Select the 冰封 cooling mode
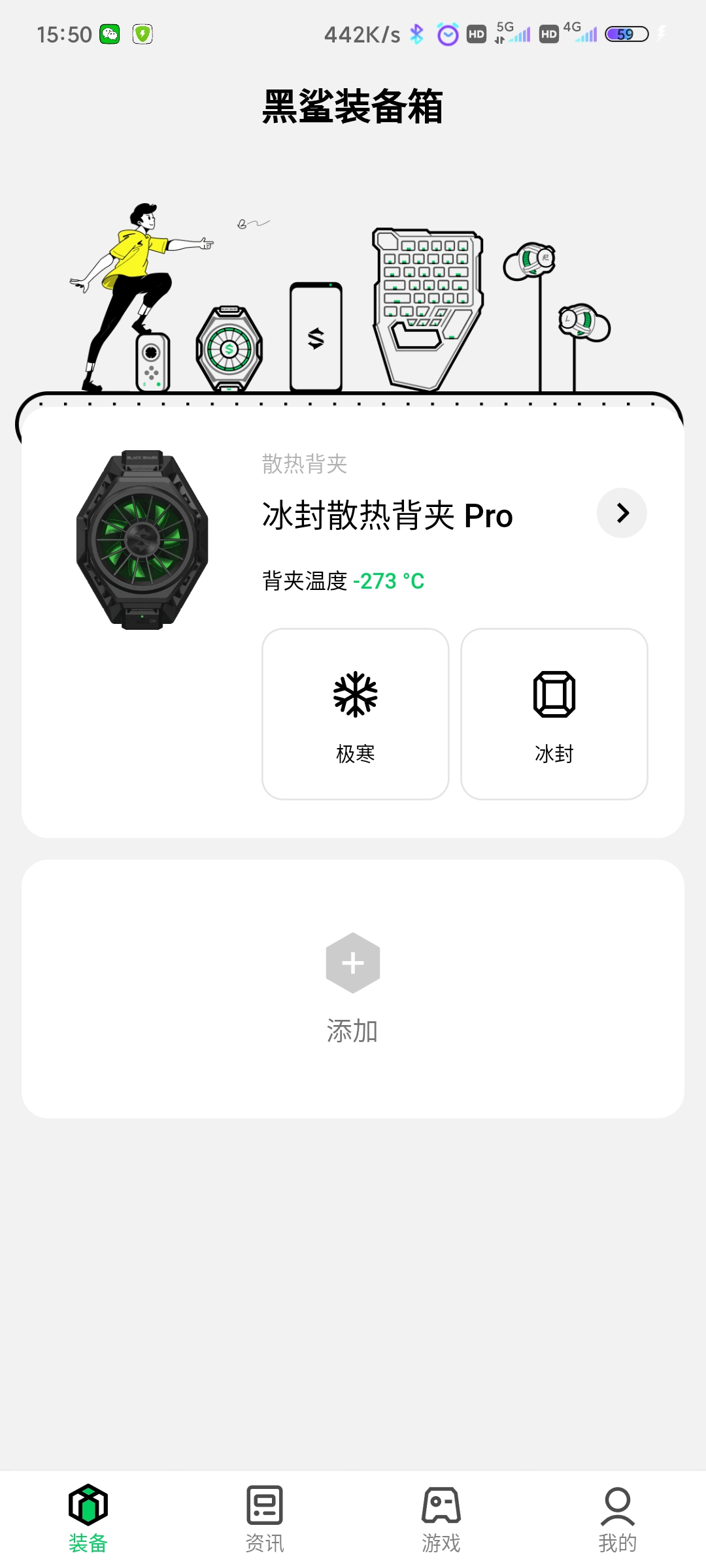 554,713
